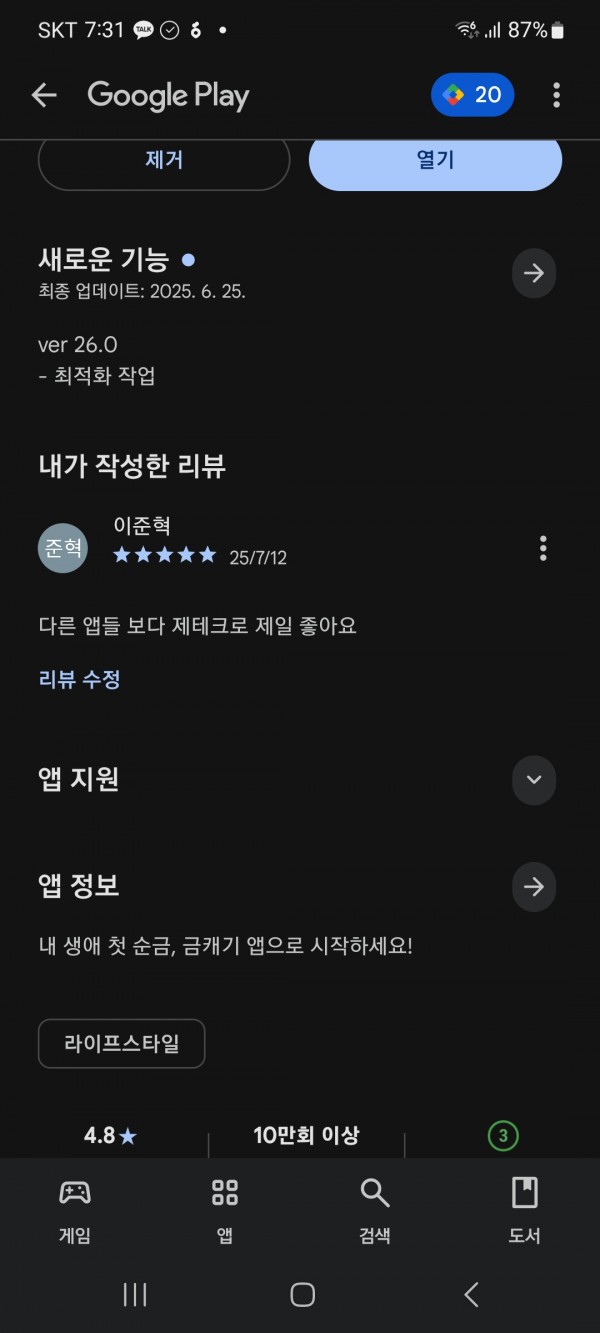Open the 새로운 기능 details arrow
The image size is (600, 1333).
point(534,273)
